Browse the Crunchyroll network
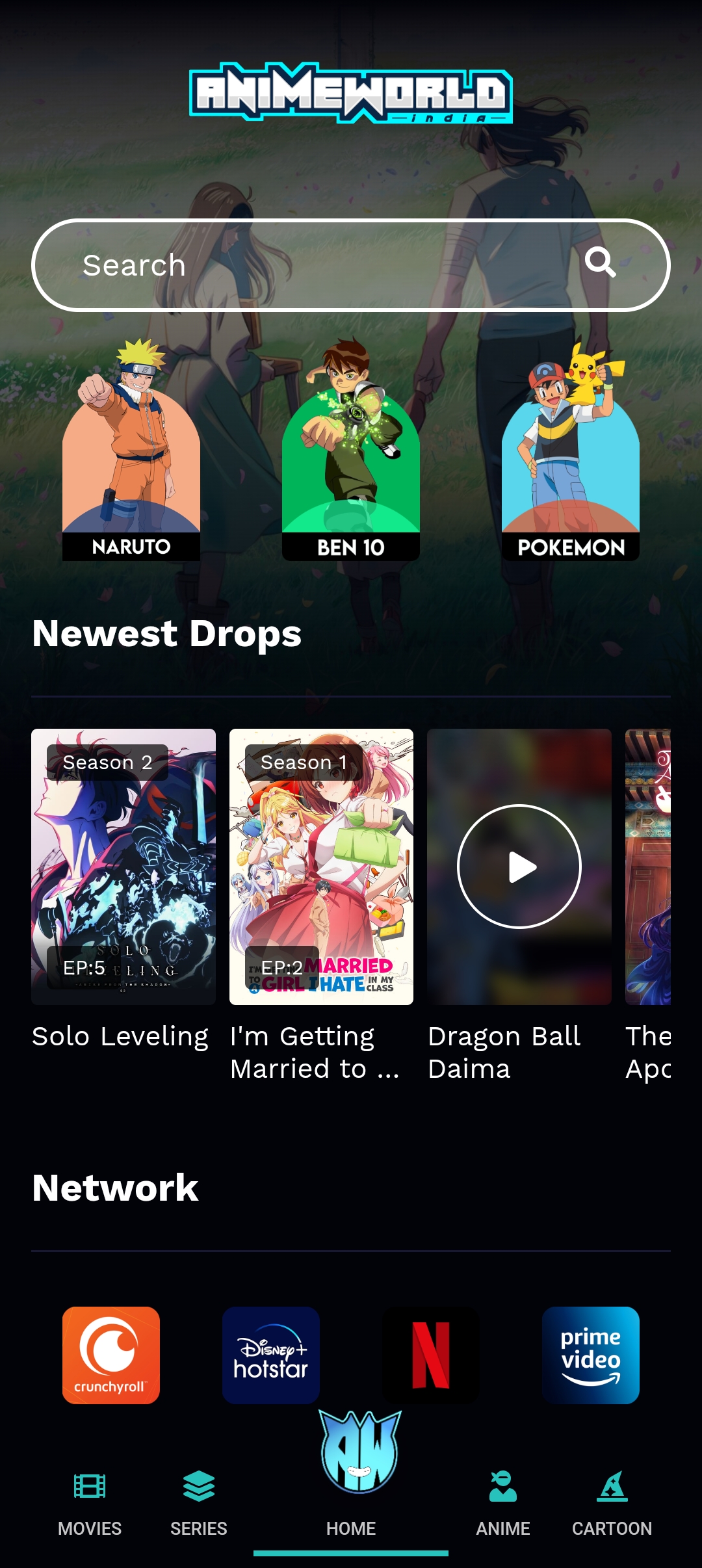This screenshot has width=702, height=1568. pyautogui.click(x=111, y=1355)
